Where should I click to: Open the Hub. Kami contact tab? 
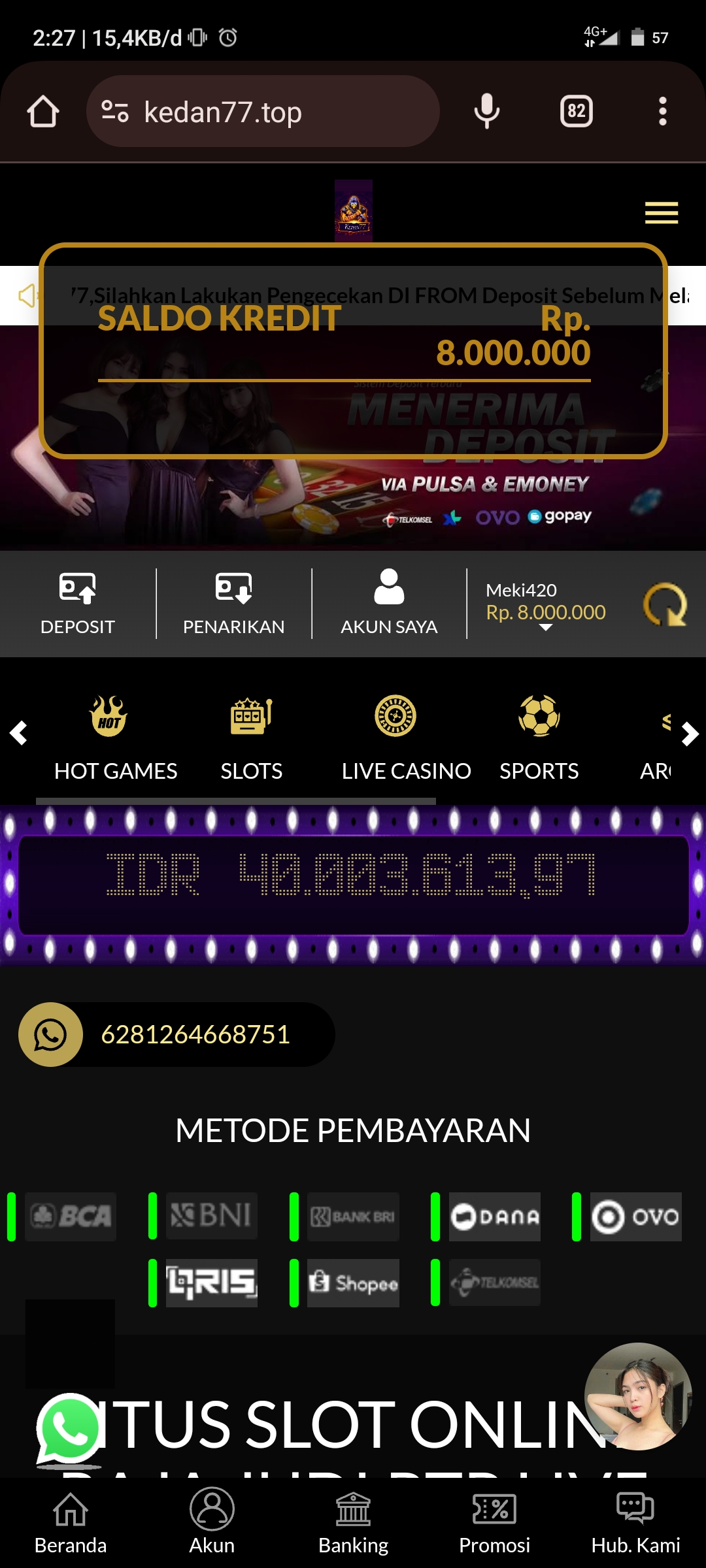[635, 1522]
